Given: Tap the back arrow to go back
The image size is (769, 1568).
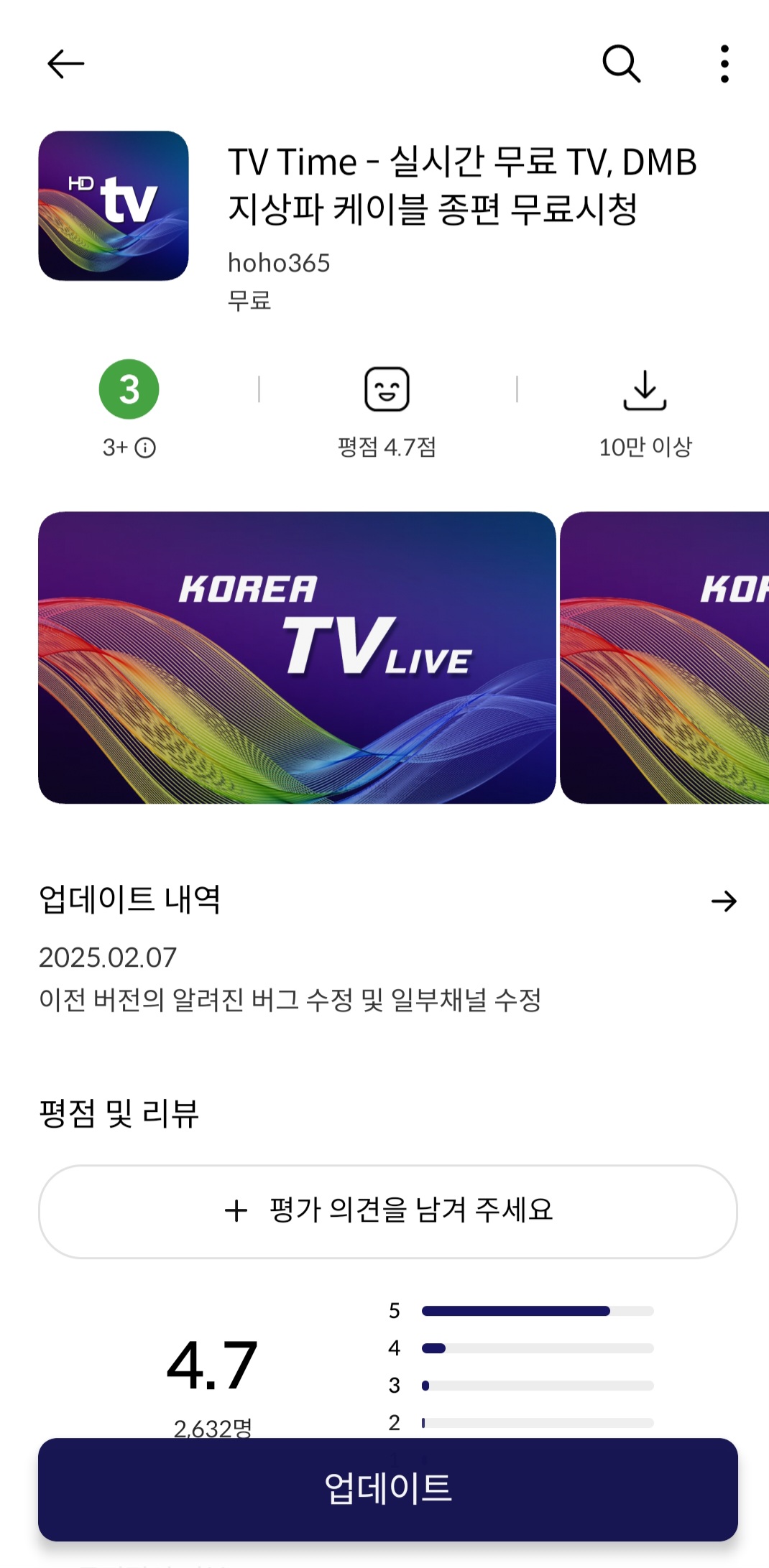Looking at the screenshot, I should (65, 63).
